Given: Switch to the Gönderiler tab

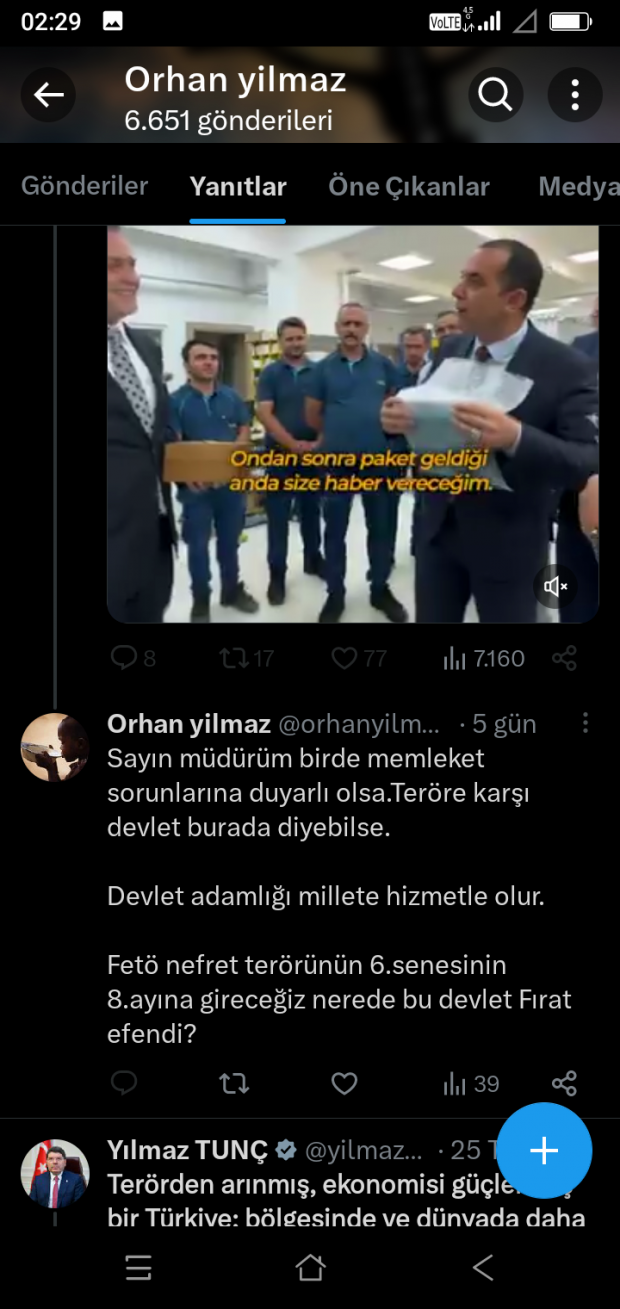Looking at the screenshot, I should coord(85,186).
